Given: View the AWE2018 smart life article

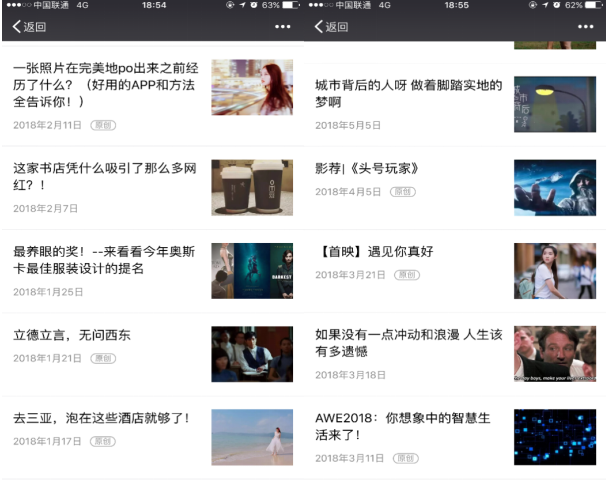Looking at the screenshot, I should point(408,426).
